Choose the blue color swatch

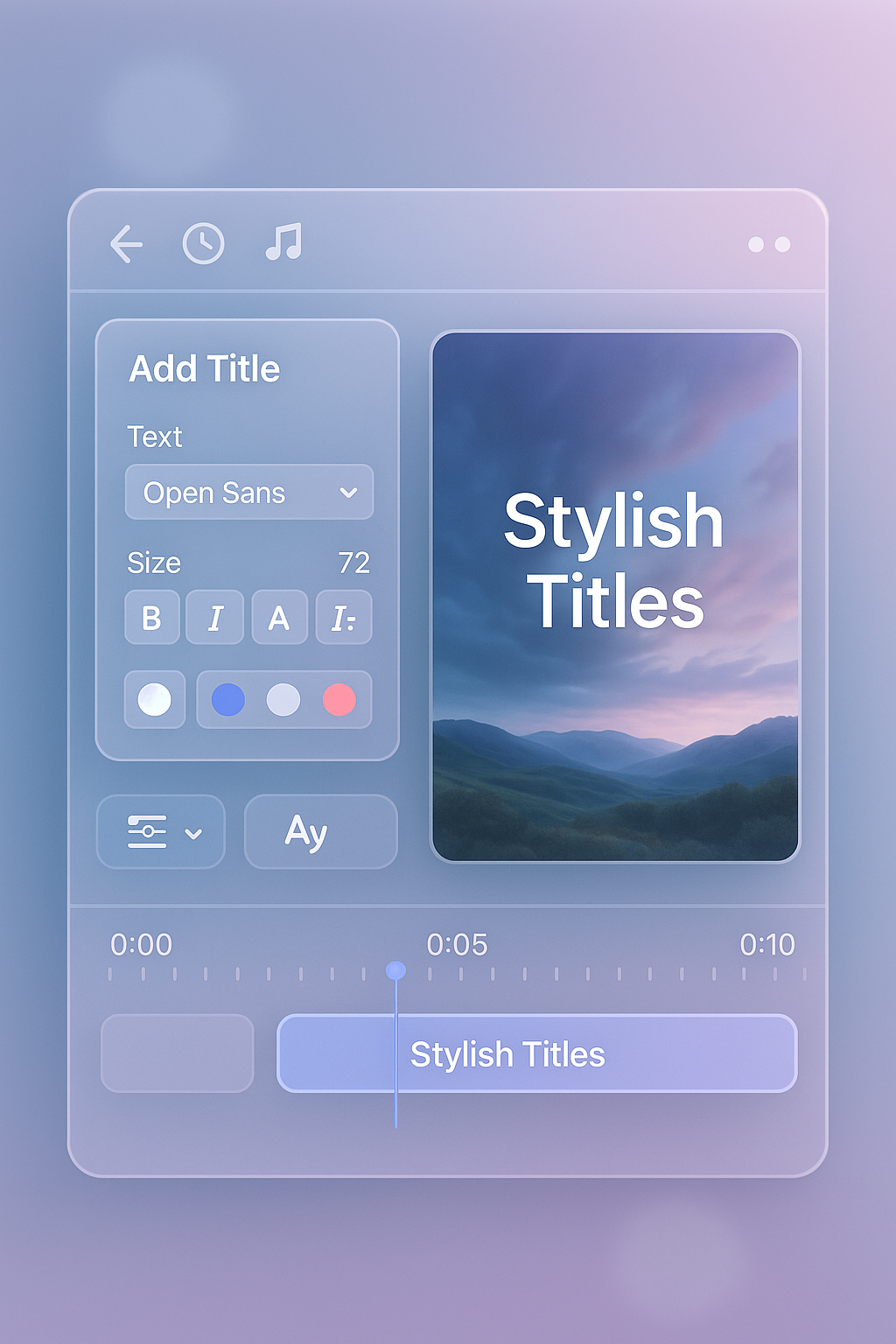pyautogui.click(x=228, y=700)
